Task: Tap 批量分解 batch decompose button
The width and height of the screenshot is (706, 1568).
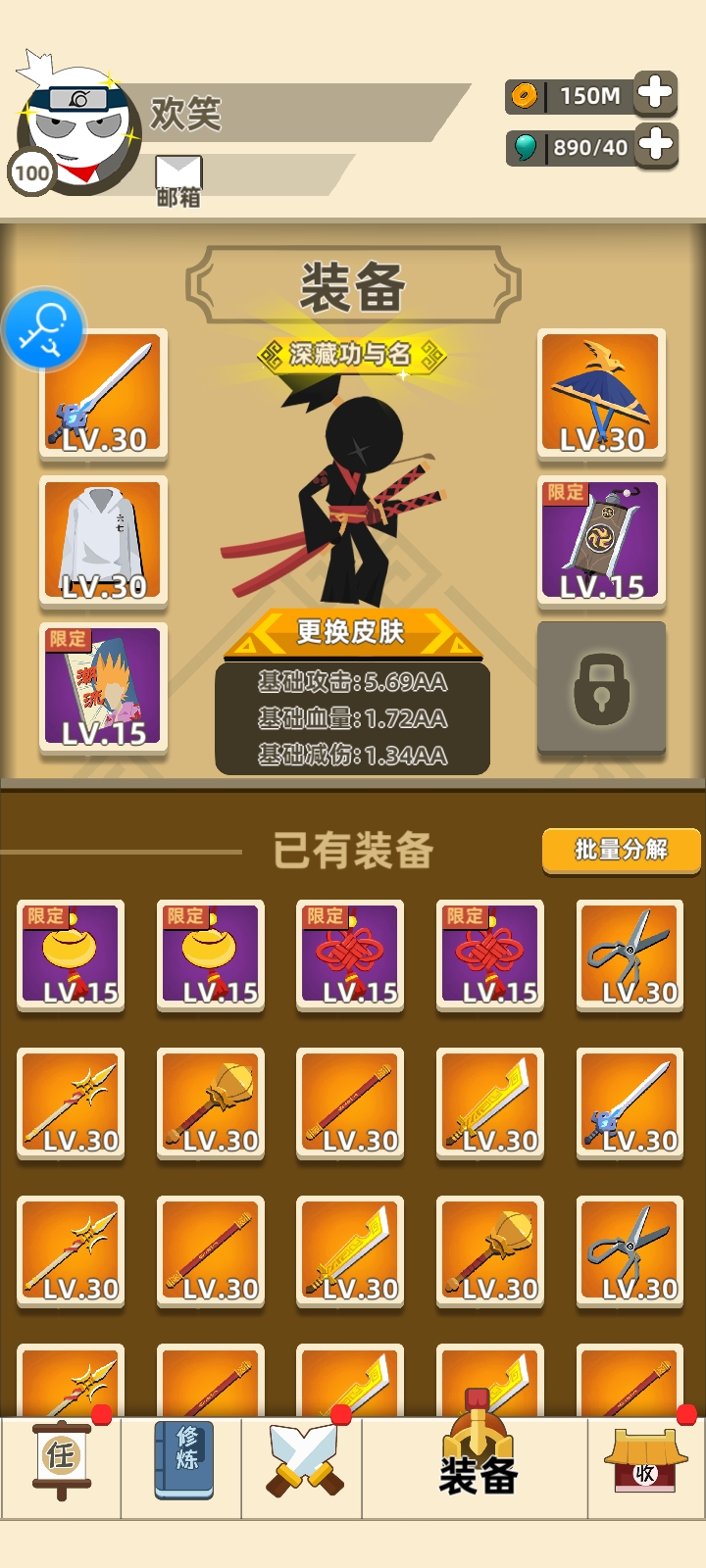Action: 621,850
